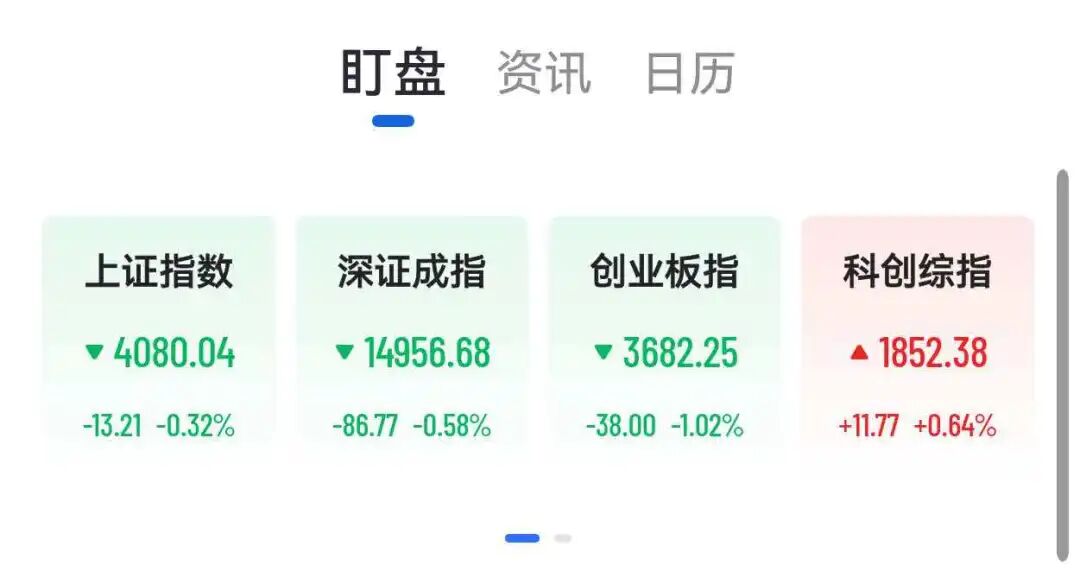Viewport: 1080px width, 578px height.
Task: Open the 日历 tab
Action: [x=690, y=74]
